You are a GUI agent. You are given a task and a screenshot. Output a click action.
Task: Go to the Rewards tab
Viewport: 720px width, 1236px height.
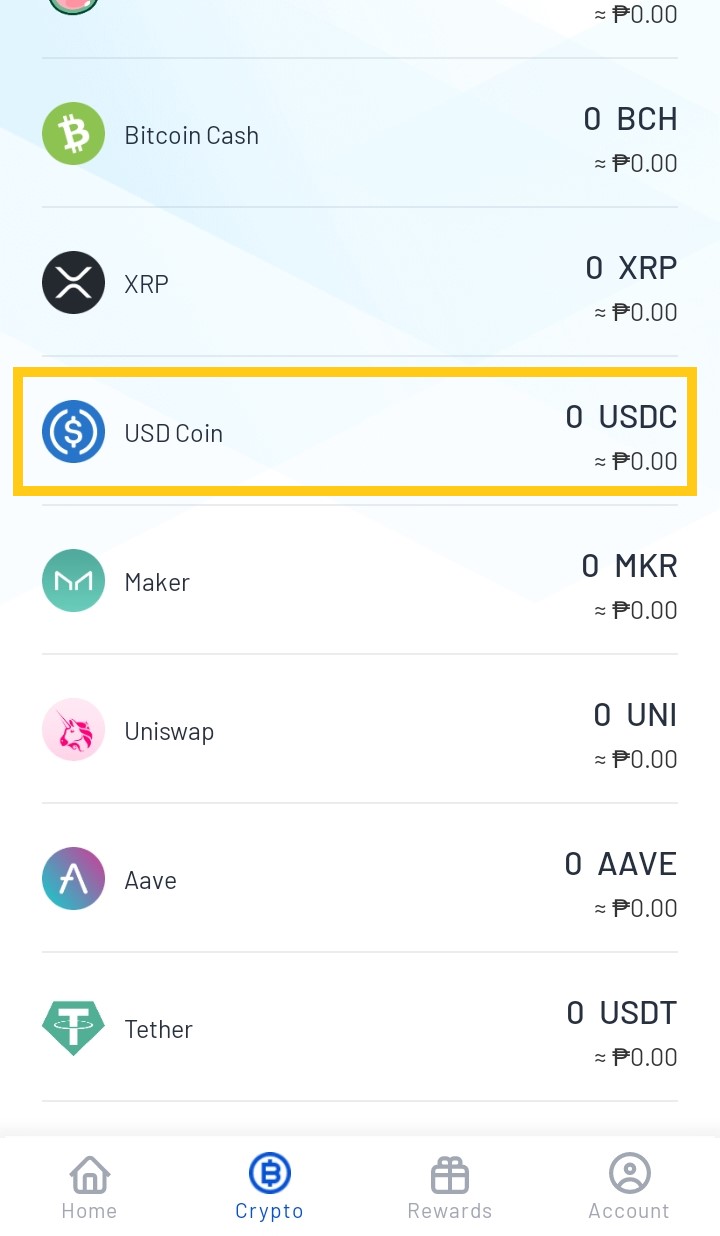click(450, 1187)
